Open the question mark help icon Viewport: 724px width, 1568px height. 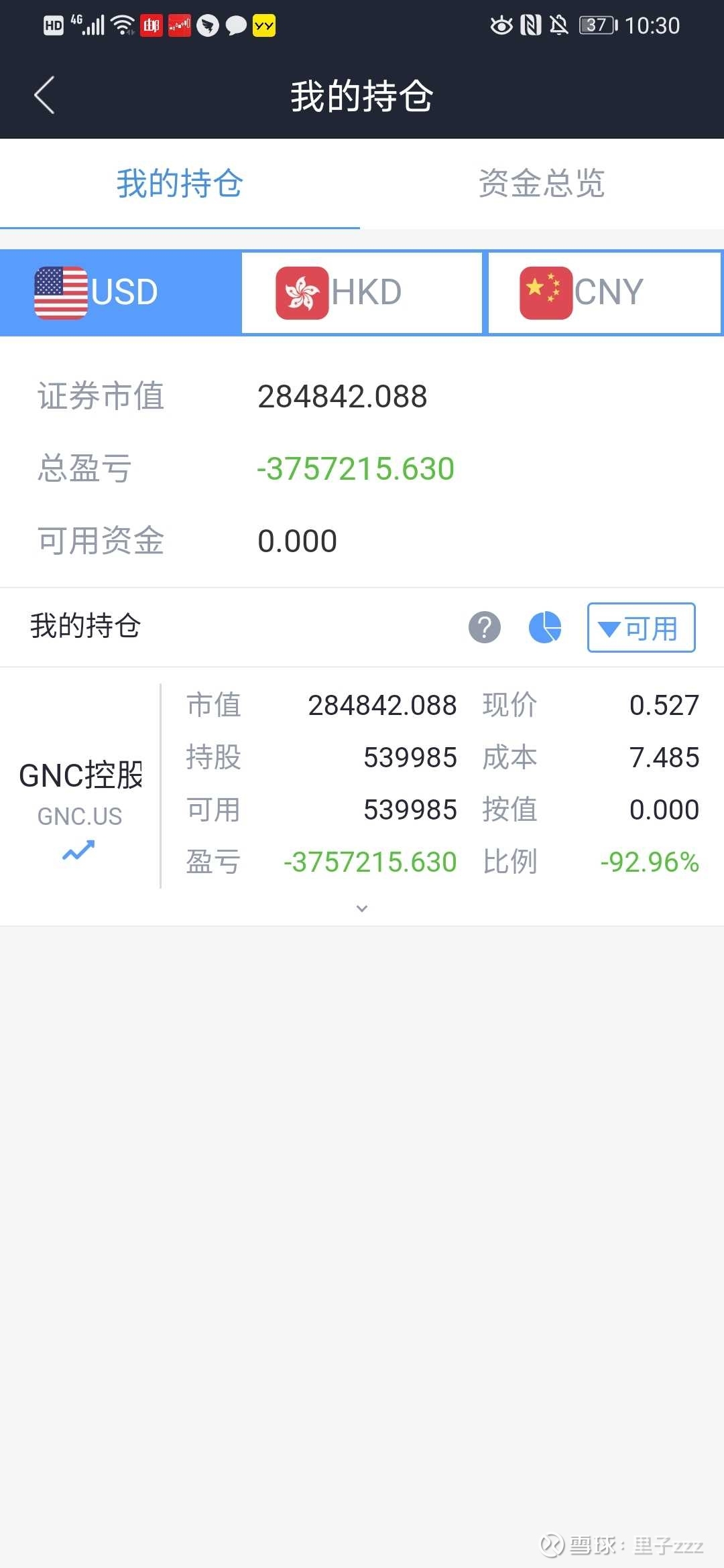[485, 628]
